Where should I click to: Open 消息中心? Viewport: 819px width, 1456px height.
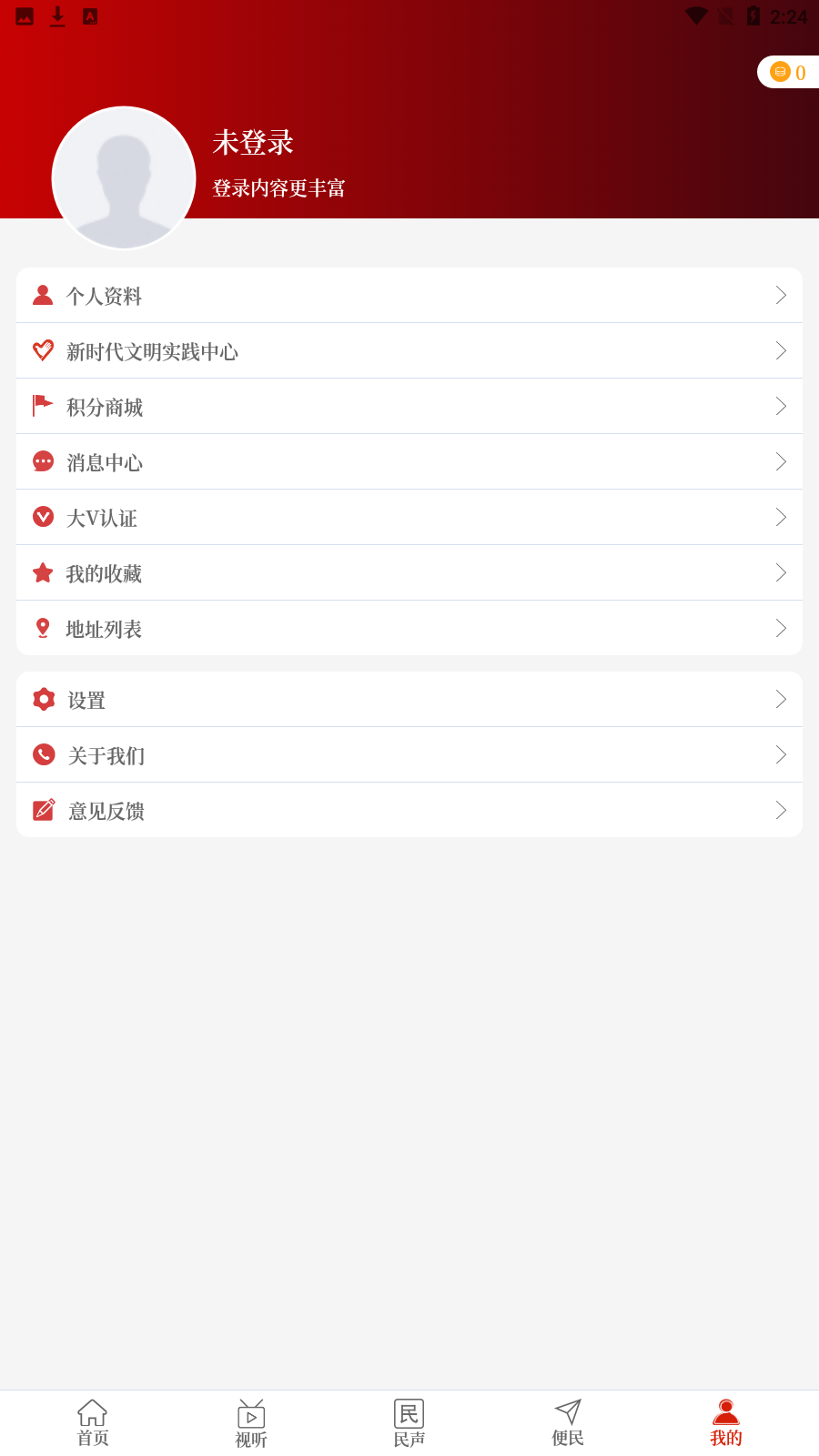click(409, 462)
